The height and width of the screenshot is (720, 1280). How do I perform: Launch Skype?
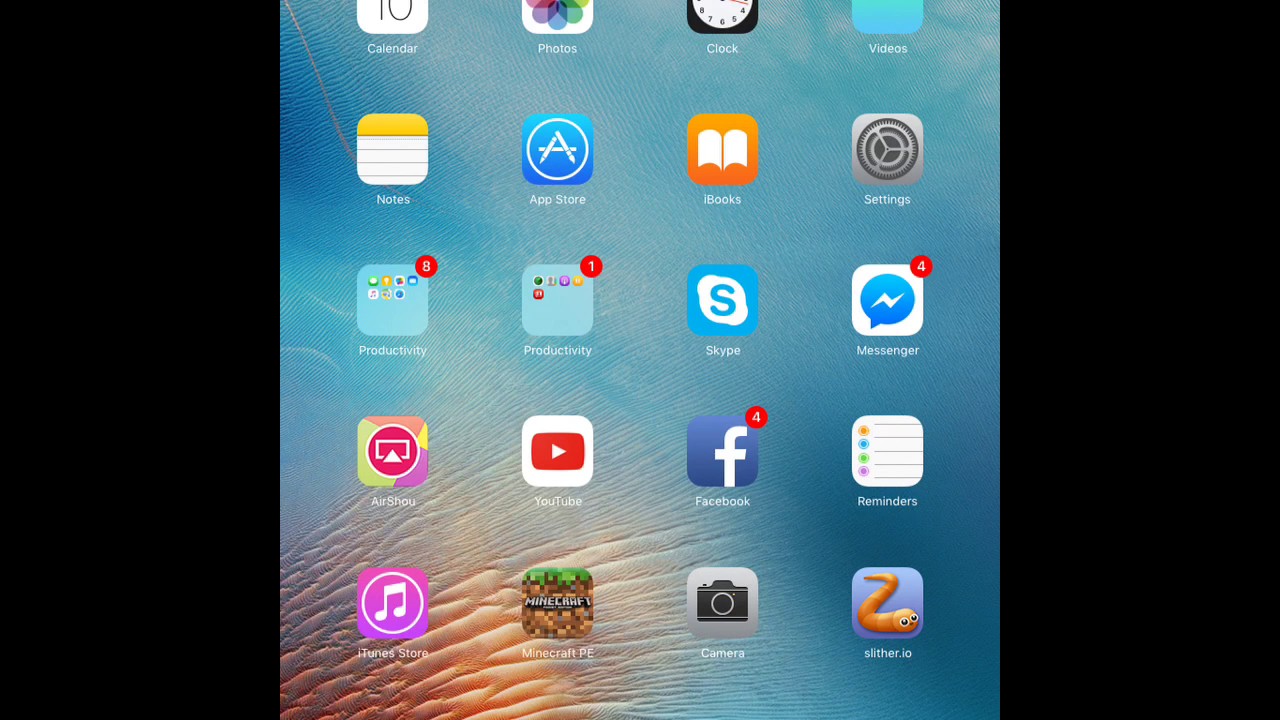coord(722,301)
